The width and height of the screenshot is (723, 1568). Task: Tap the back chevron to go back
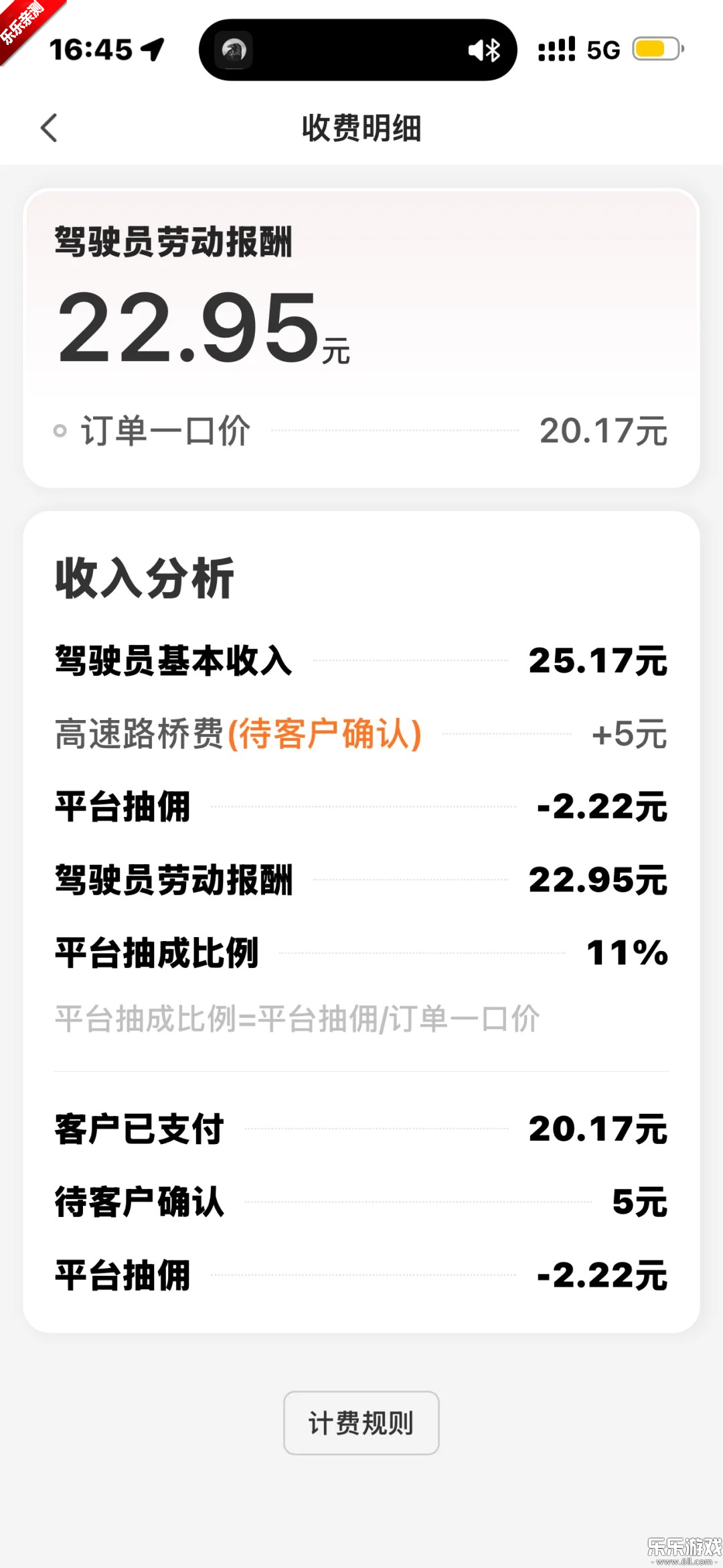[x=48, y=127]
